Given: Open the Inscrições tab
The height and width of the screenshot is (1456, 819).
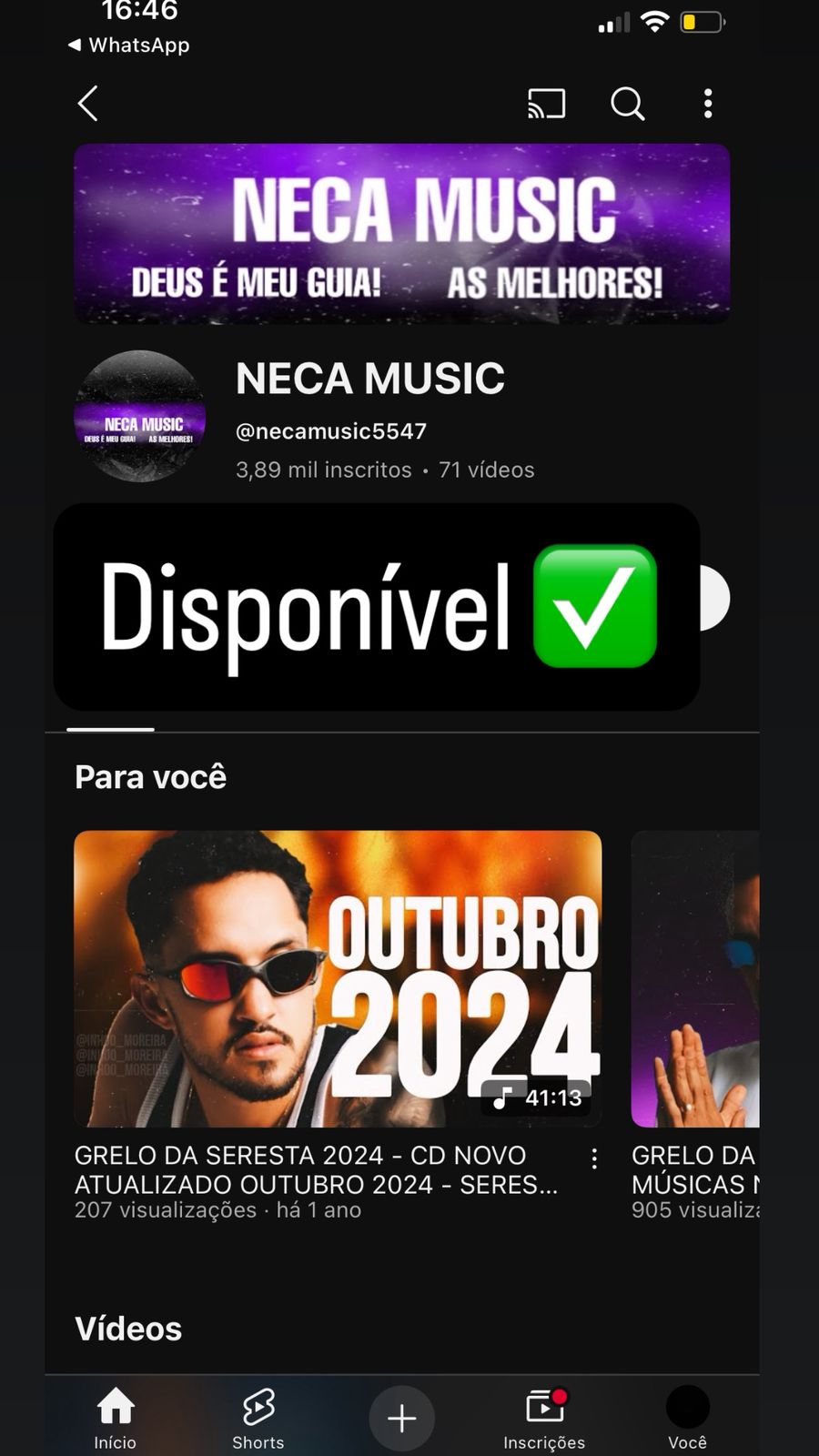Looking at the screenshot, I should (x=544, y=1418).
